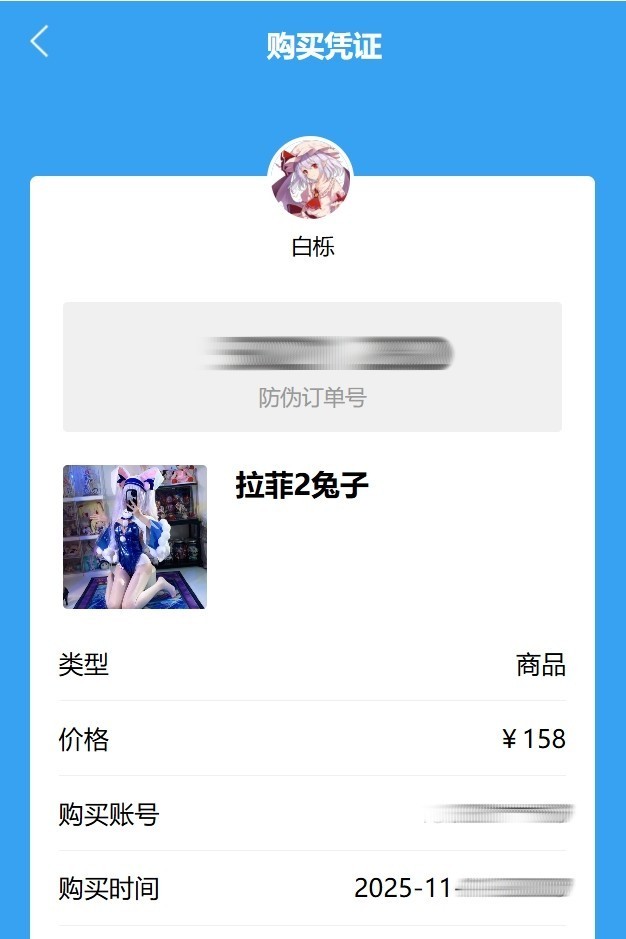Open seller 白栎's avatar
Screen dimensions: 626x939
pos(311,179)
